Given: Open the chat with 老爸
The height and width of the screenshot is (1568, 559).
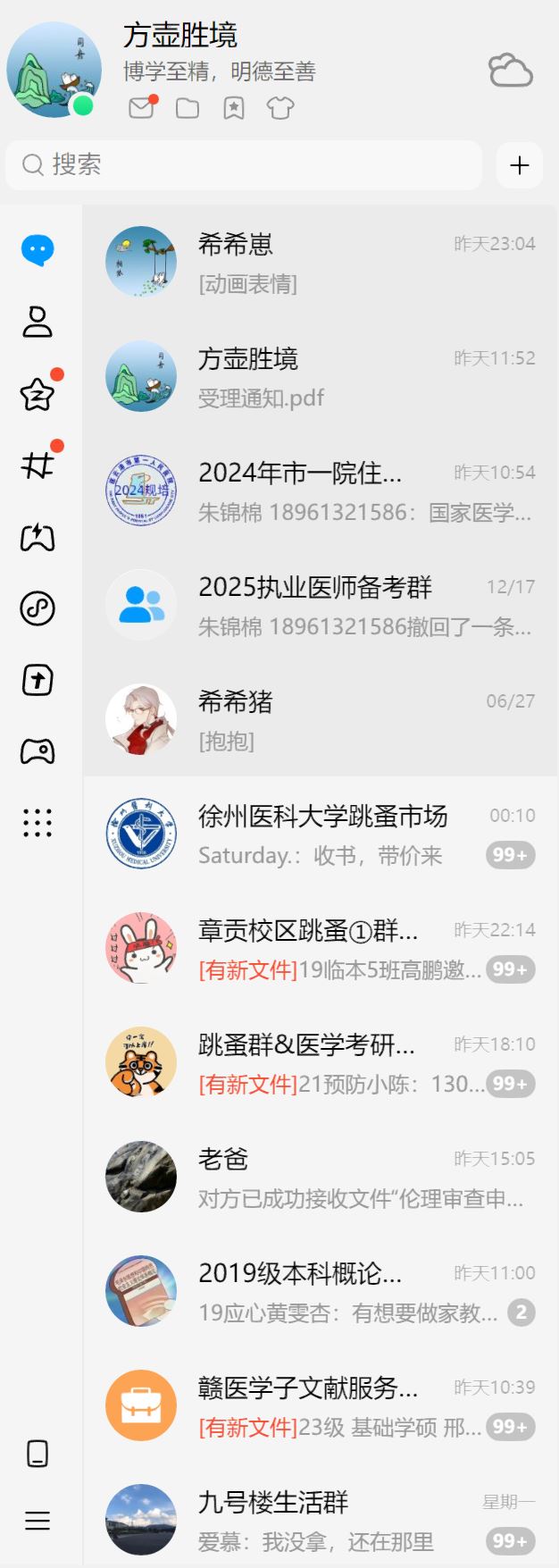Looking at the screenshot, I should click(x=320, y=1177).
